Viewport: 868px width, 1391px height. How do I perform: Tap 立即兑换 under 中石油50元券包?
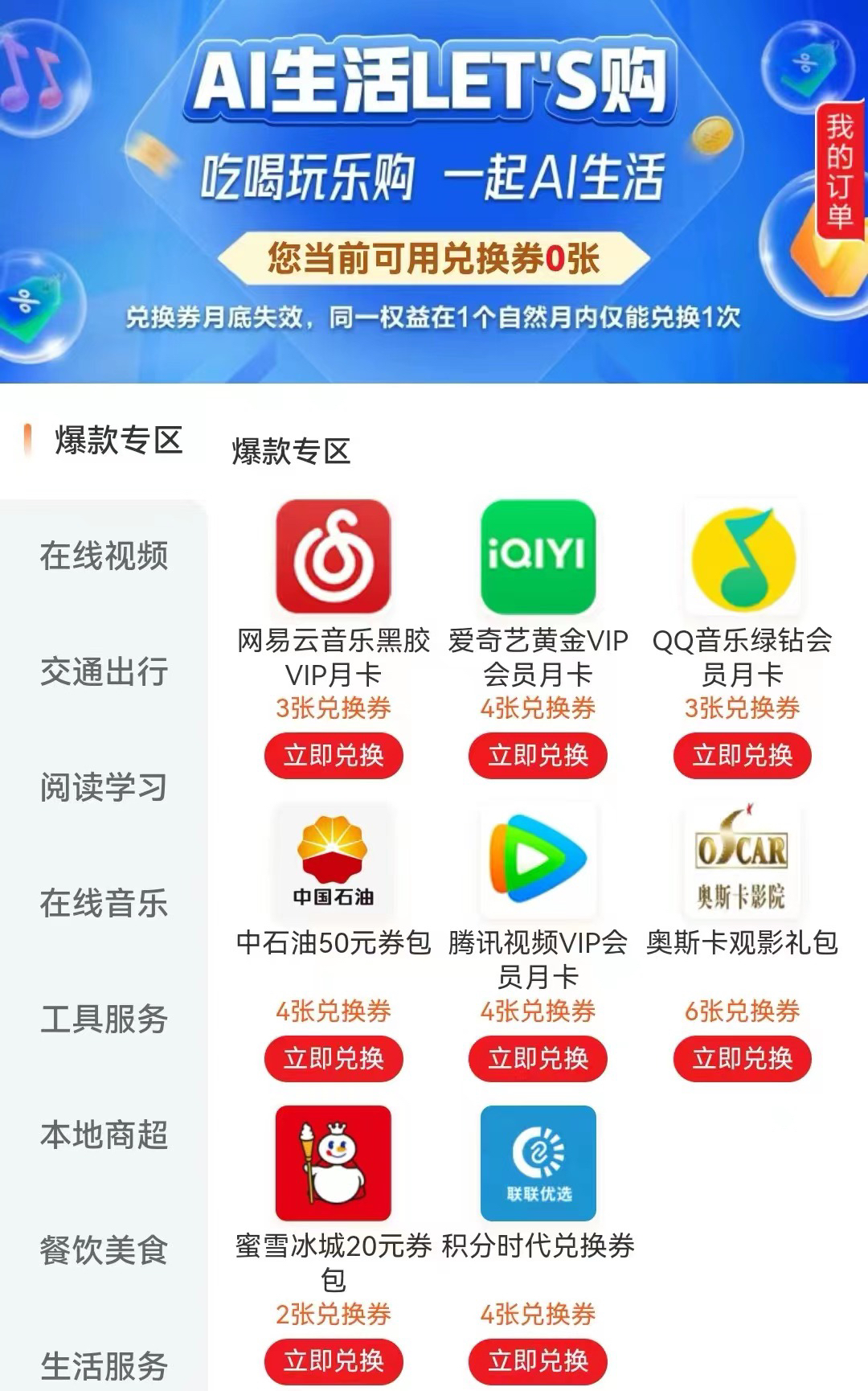point(334,1058)
